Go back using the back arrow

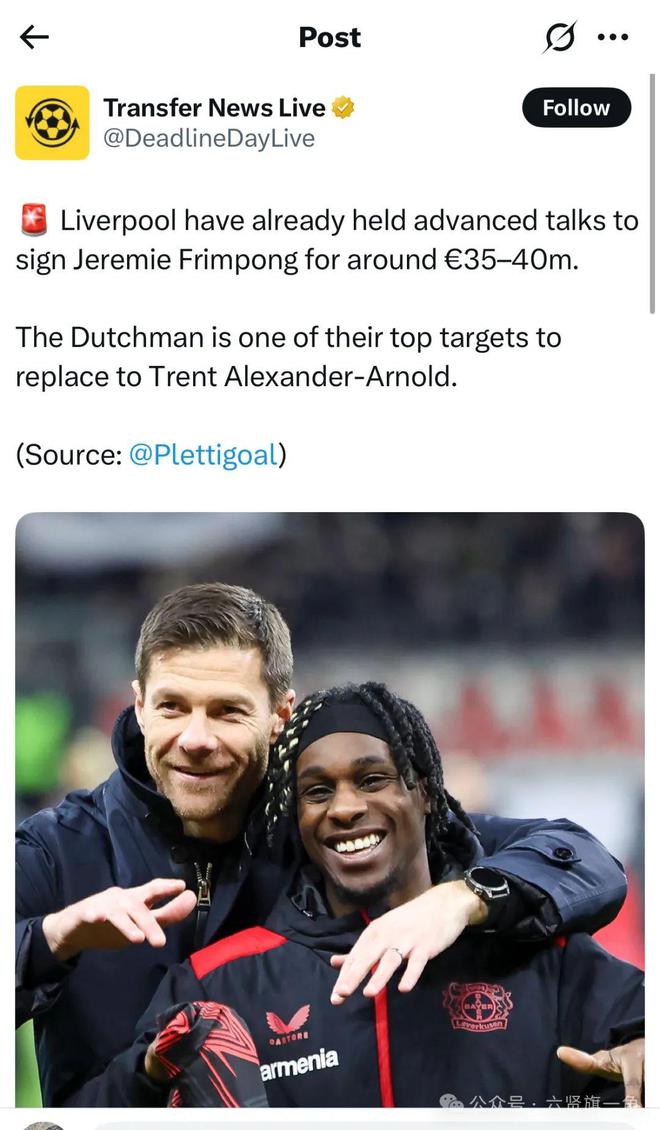34,38
